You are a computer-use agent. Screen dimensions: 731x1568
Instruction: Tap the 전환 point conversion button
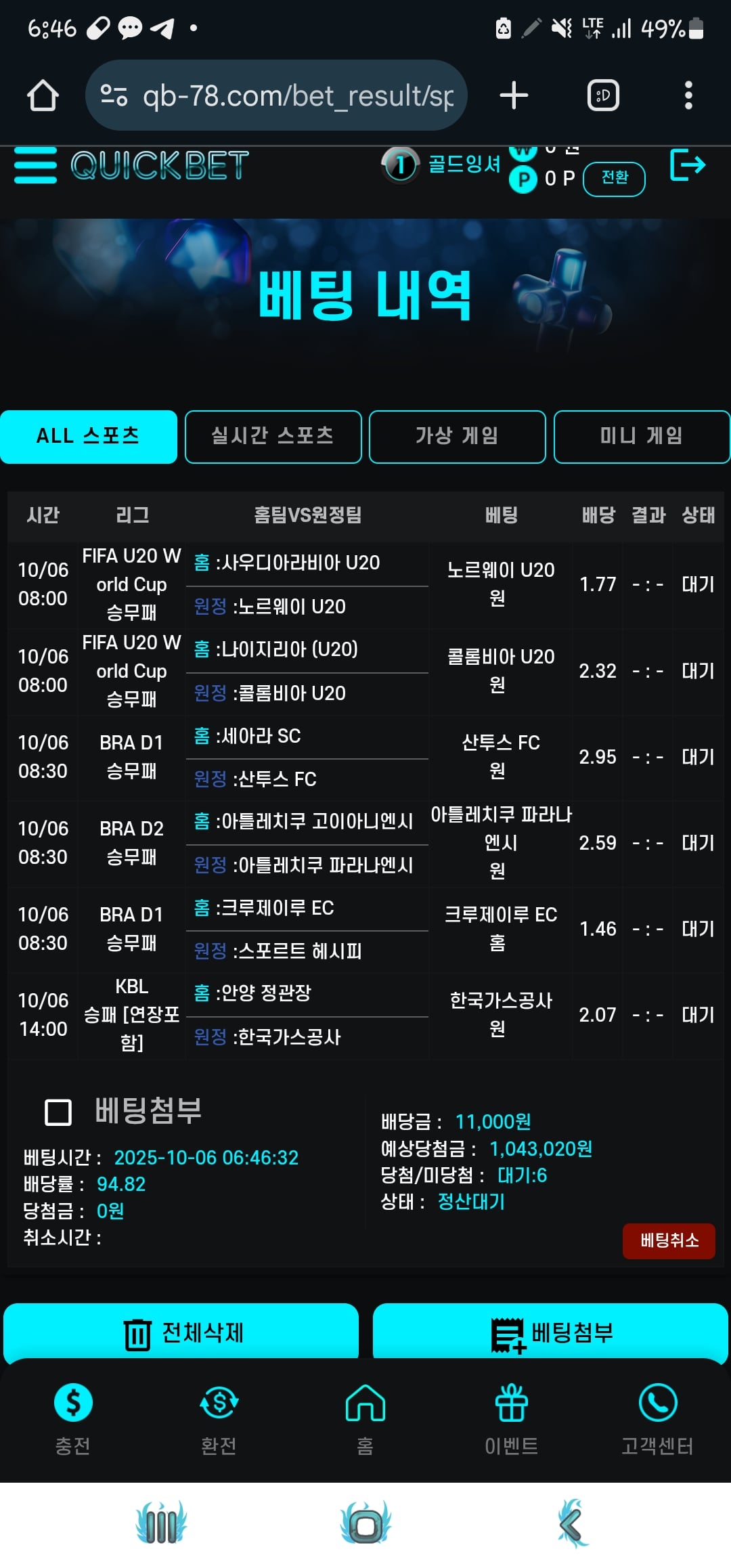pyautogui.click(x=614, y=179)
